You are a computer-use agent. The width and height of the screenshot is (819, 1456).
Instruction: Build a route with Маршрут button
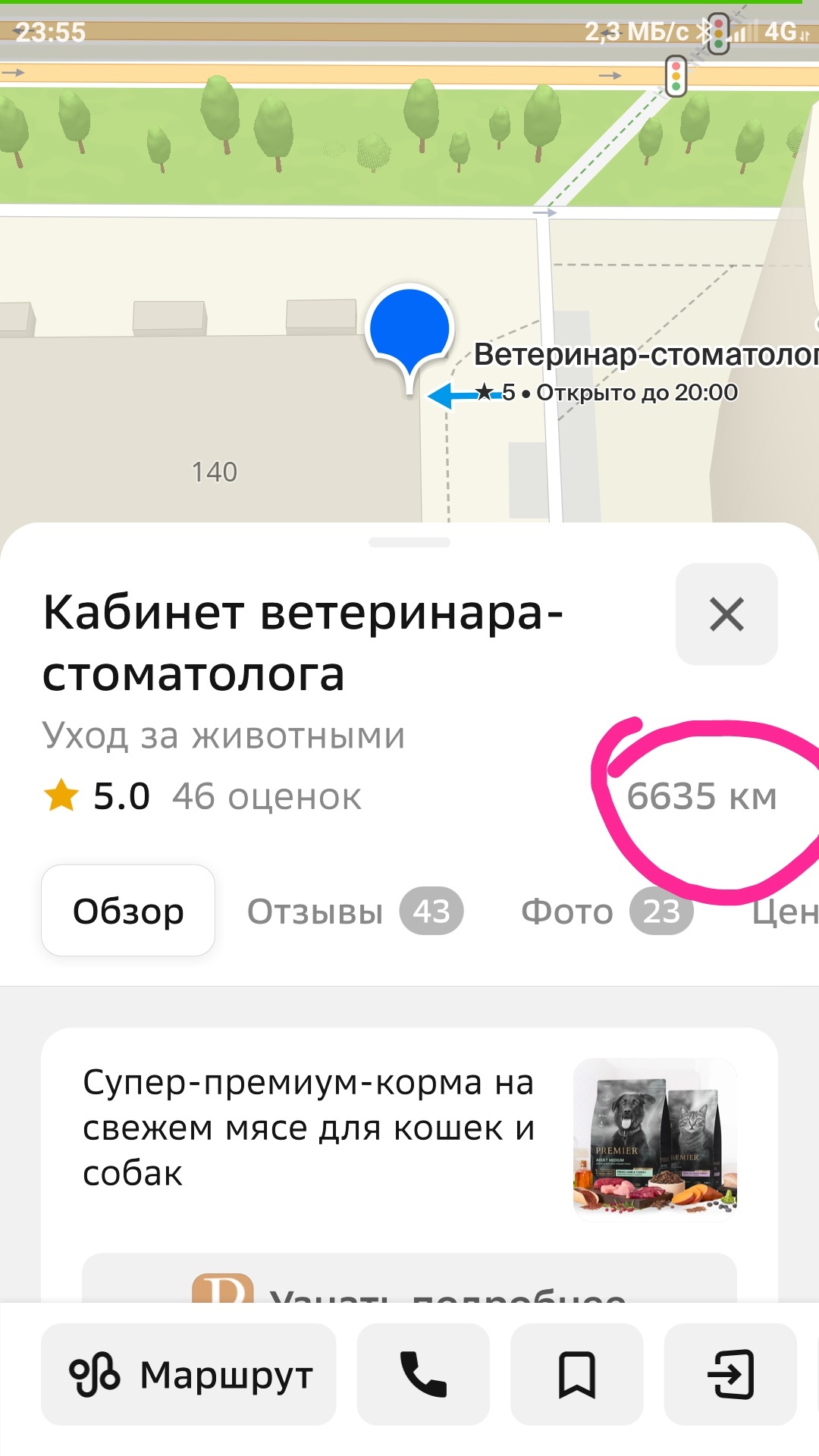(x=189, y=1374)
